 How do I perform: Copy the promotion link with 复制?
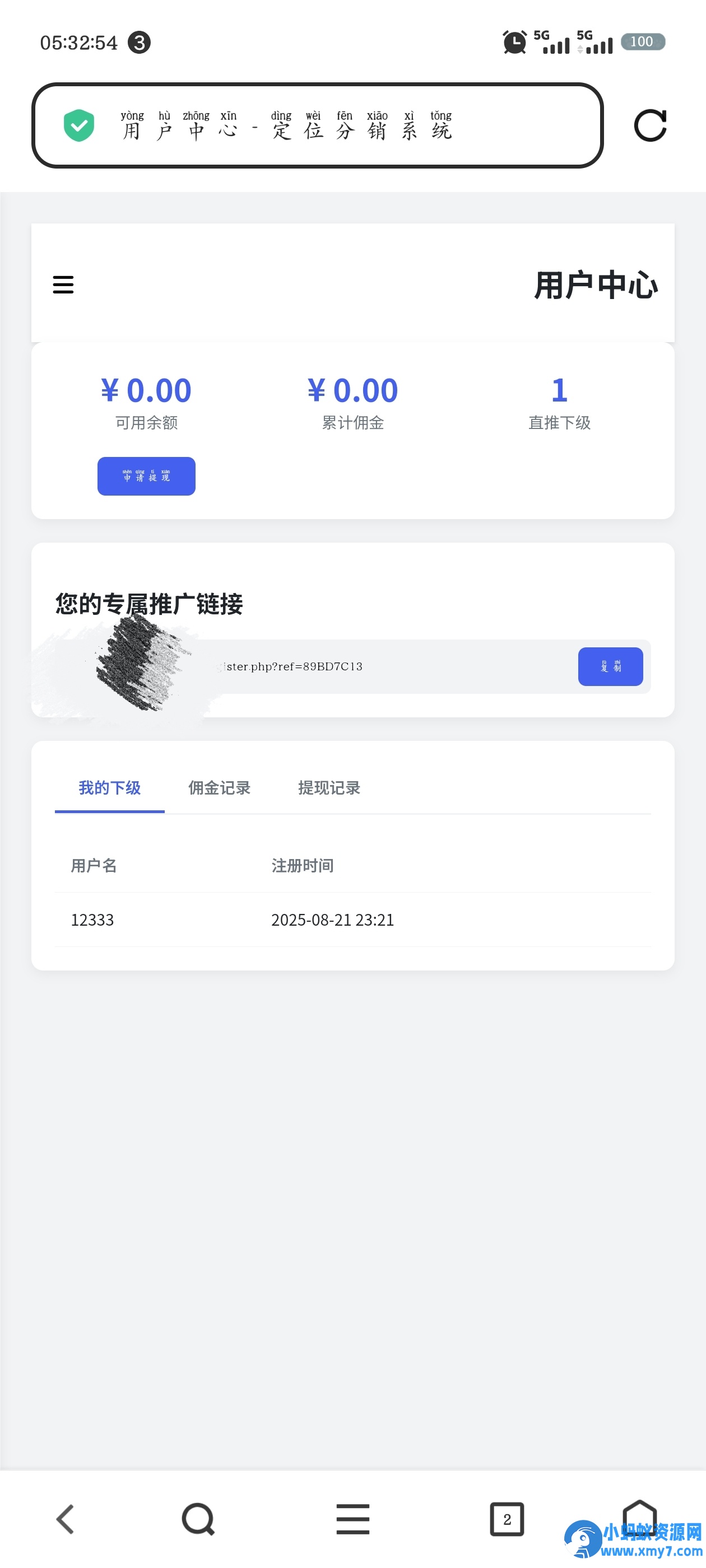(610, 666)
